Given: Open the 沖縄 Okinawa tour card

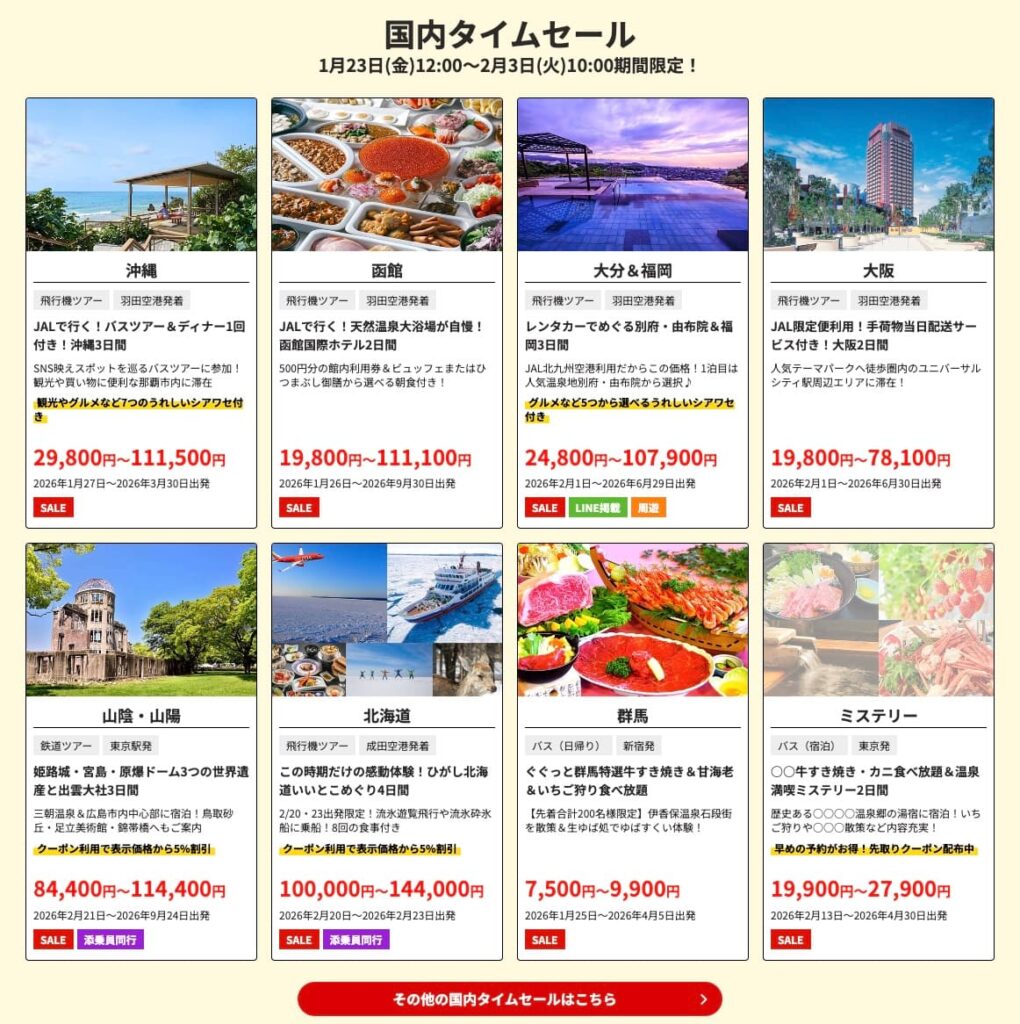Looking at the screenshot, I should tap(140, 270).
